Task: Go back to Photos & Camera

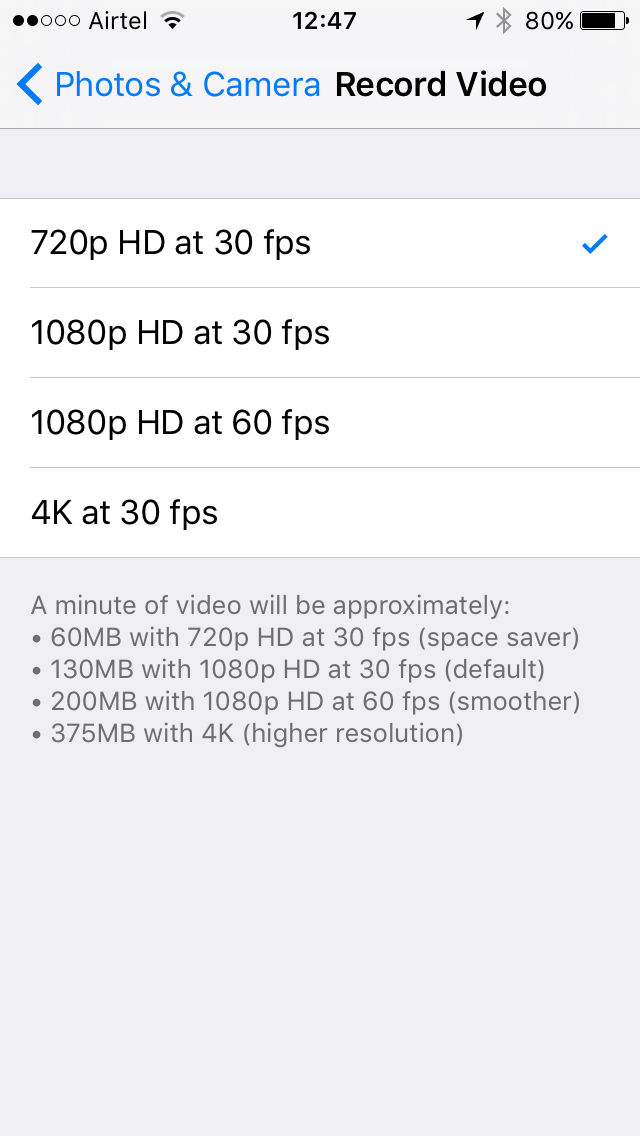Action: pyautogui.click(x=168, y=85)
